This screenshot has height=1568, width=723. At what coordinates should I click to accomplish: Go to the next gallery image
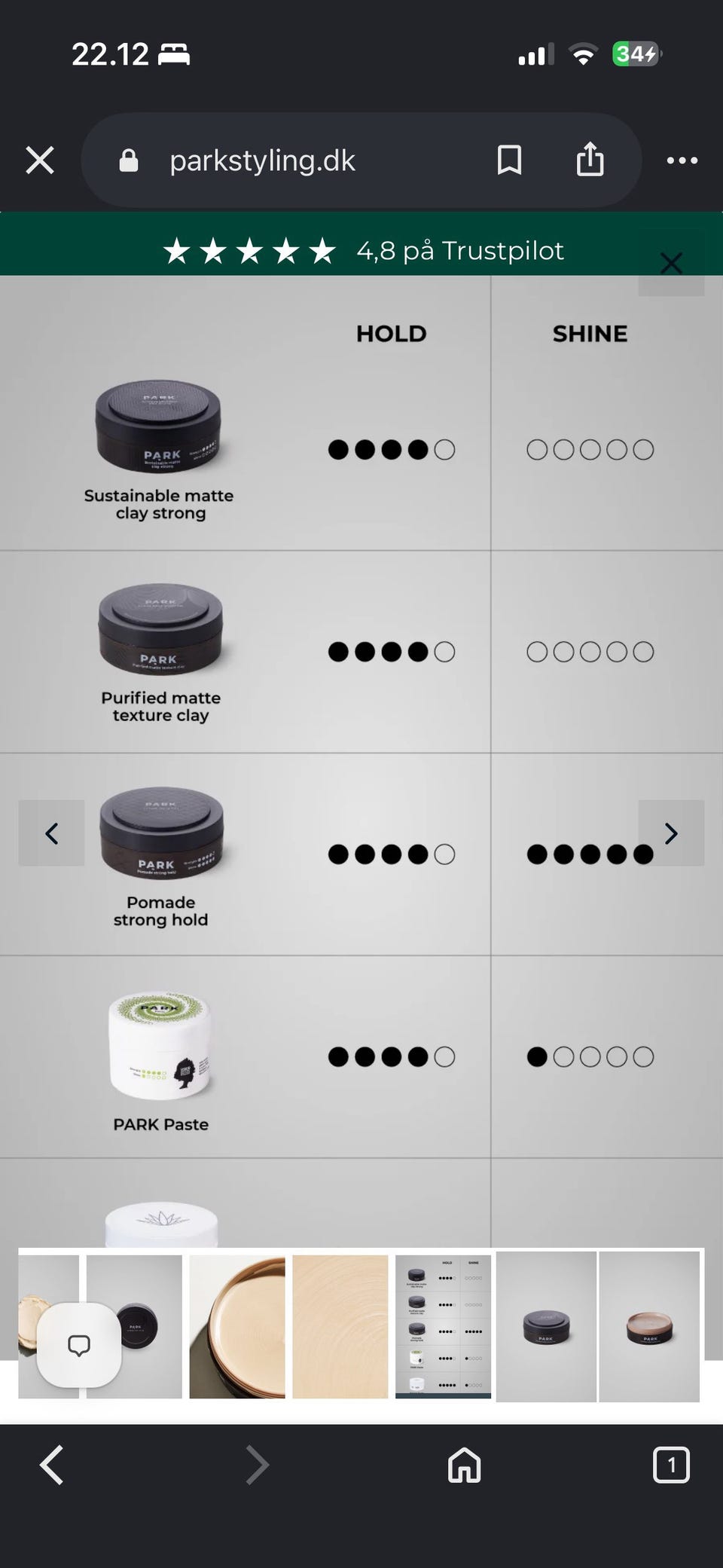671,833
